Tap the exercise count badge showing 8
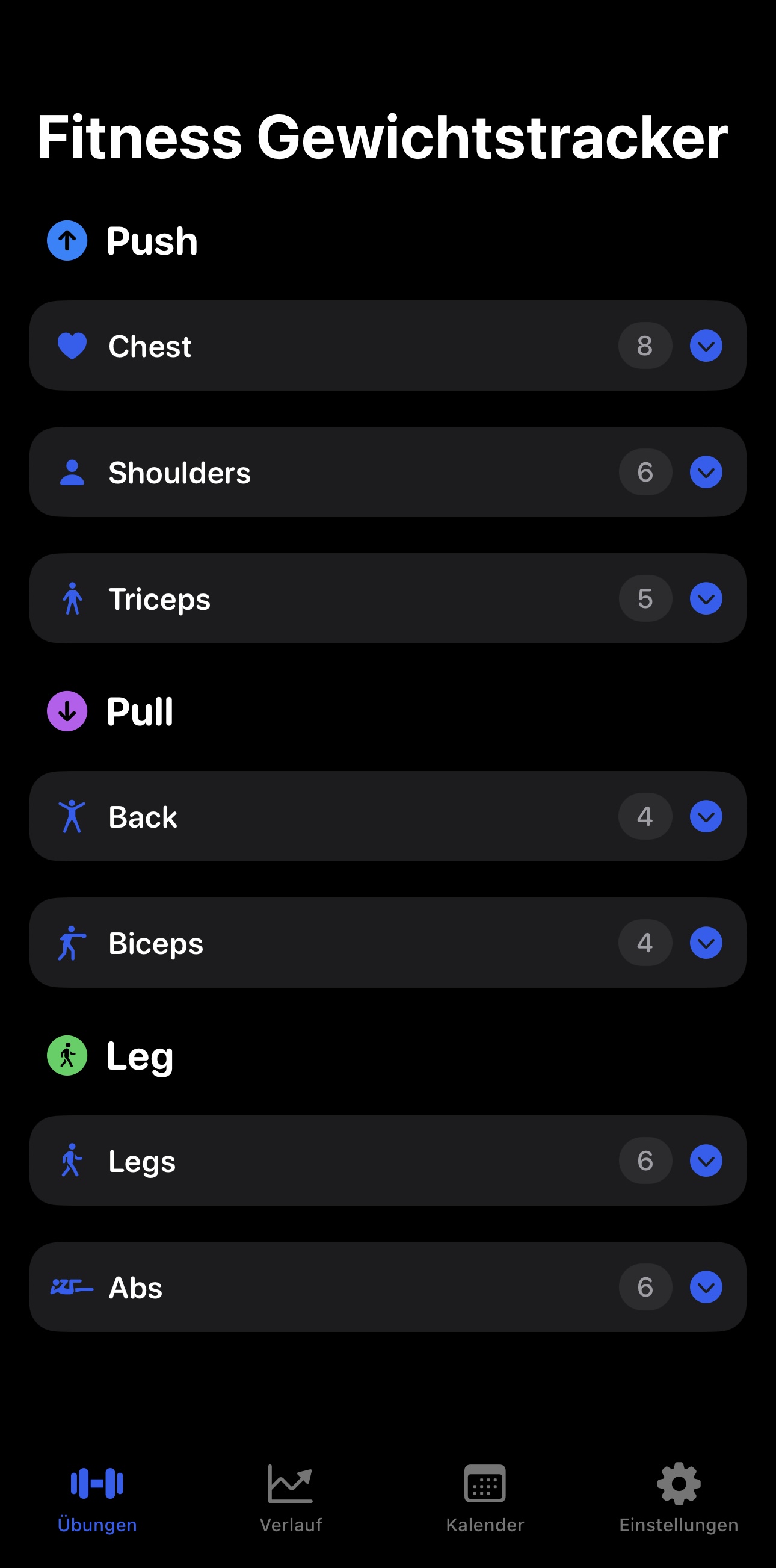 645,346
